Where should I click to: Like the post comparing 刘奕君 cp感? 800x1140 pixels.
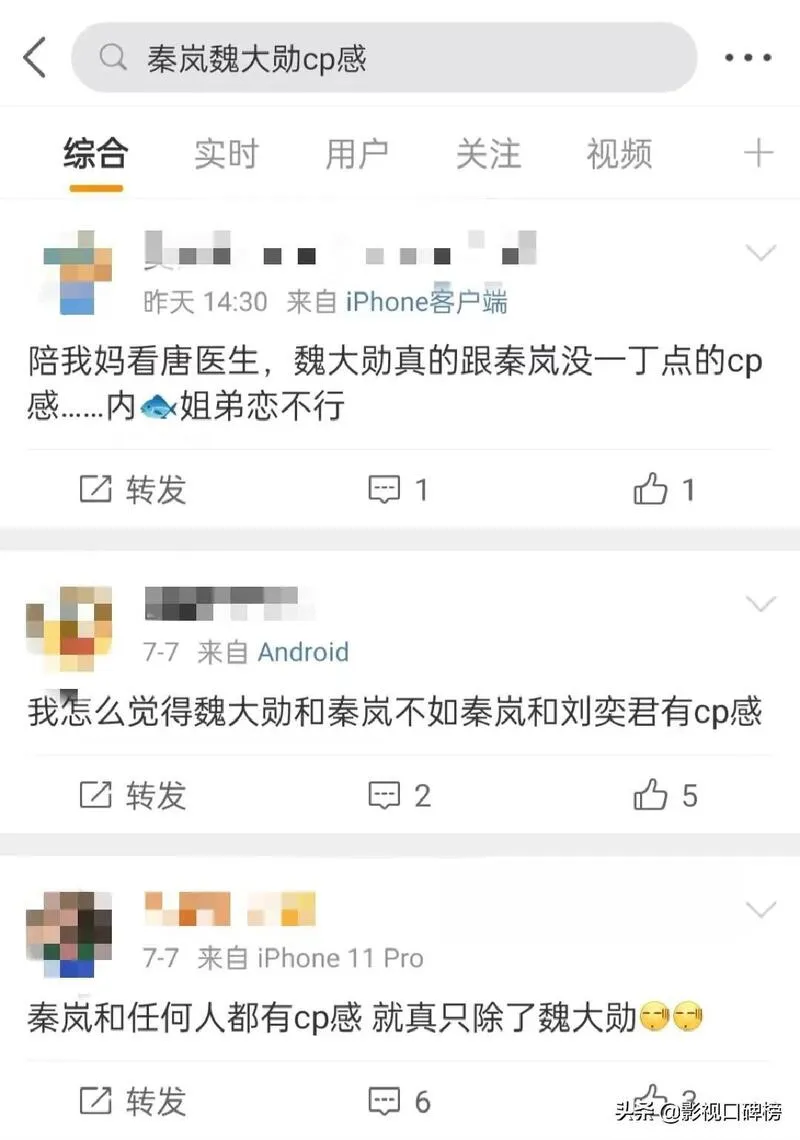(664, 795)
